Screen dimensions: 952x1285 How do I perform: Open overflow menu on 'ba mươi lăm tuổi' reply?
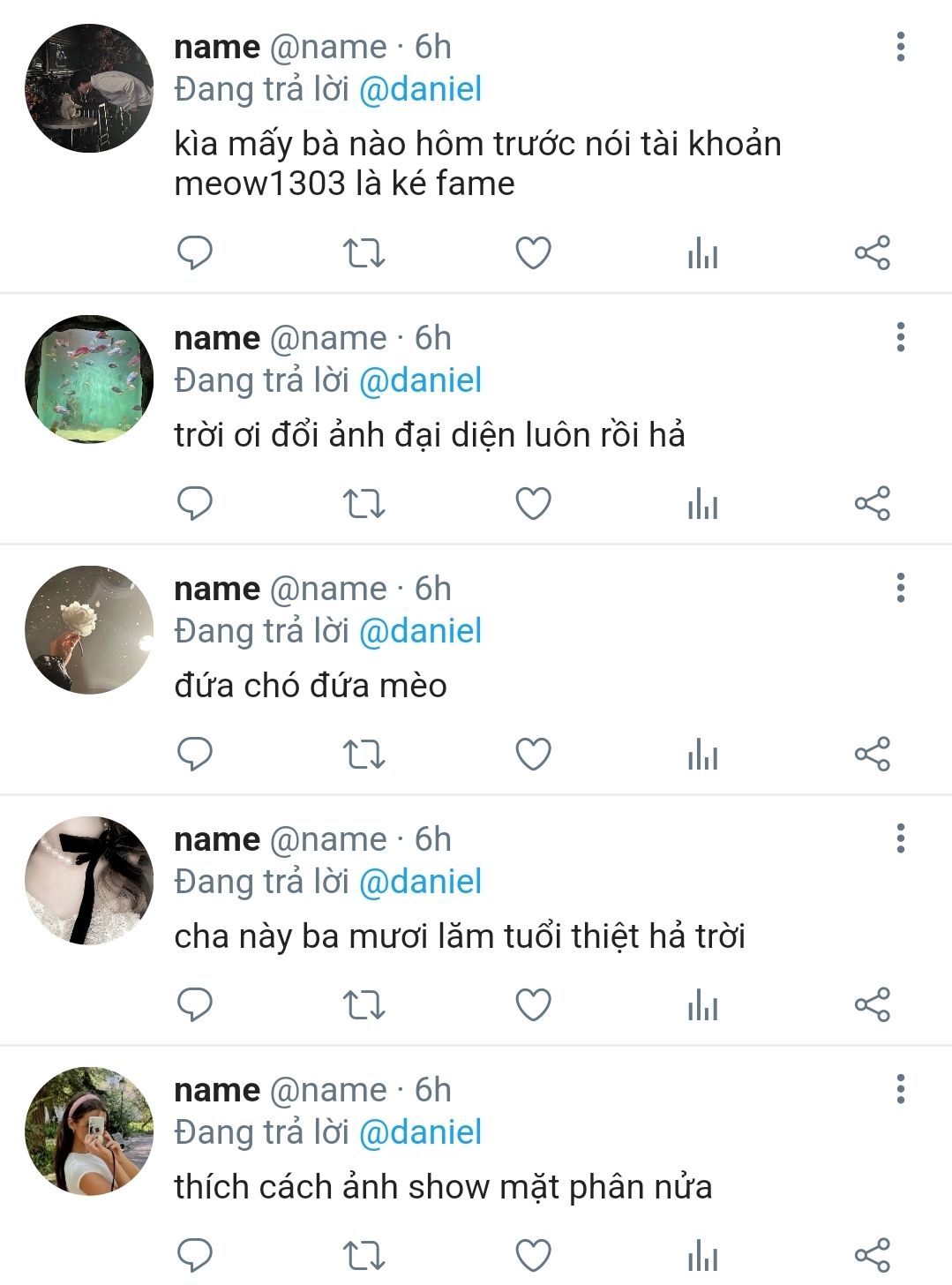click(x=900, y=838)
